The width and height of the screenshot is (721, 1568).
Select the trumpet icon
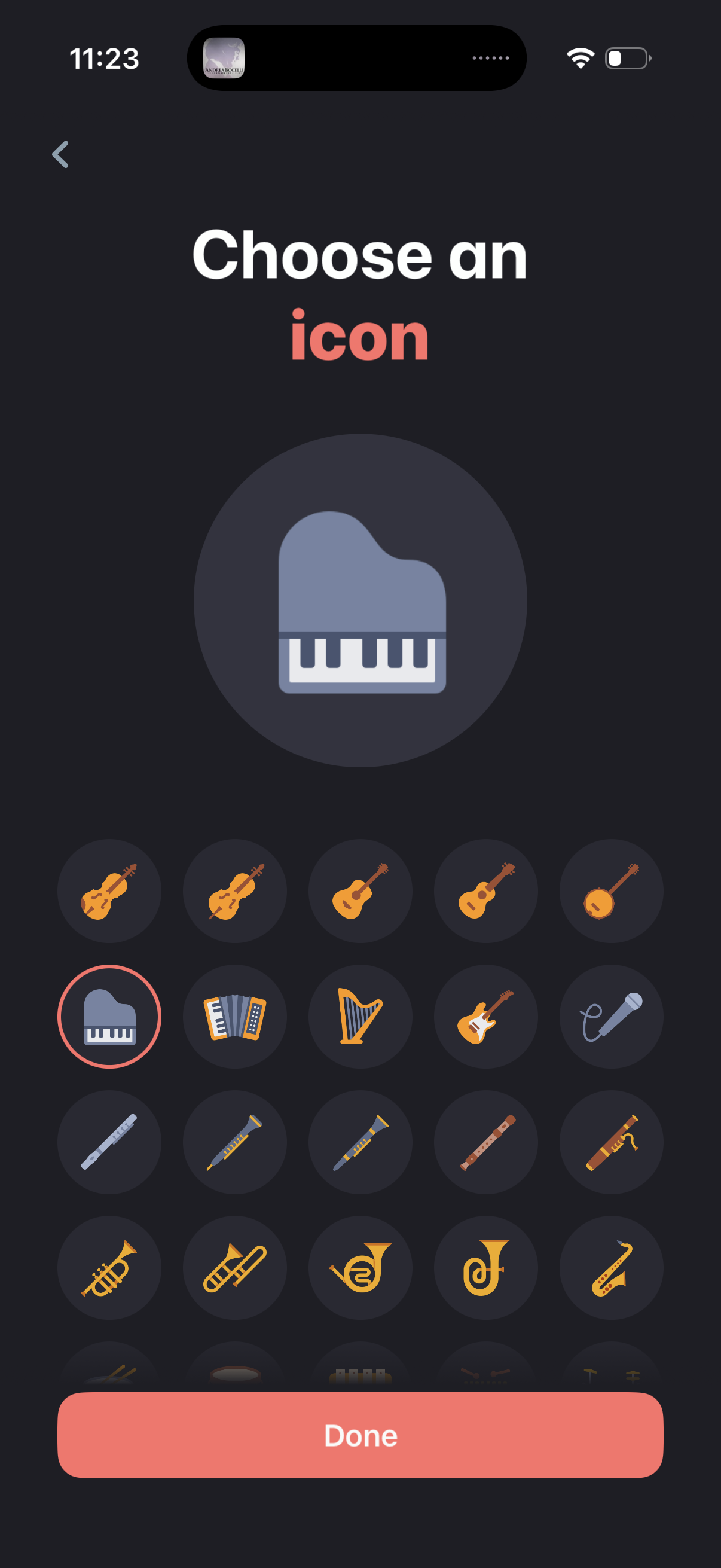click(x=109, y=1268)
